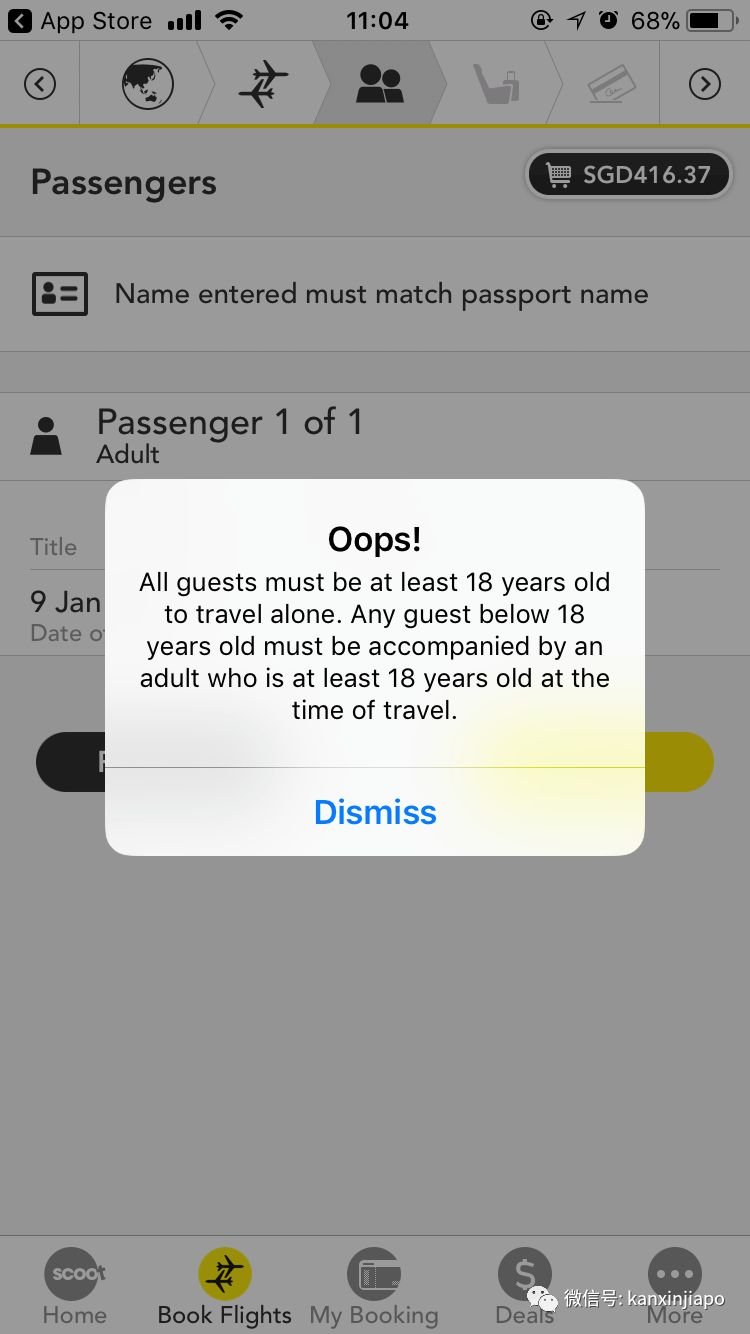Switch to the Deals tab
This screenshot has width=750, height=1334.
pyautogui.click(x=525, y=1287)
